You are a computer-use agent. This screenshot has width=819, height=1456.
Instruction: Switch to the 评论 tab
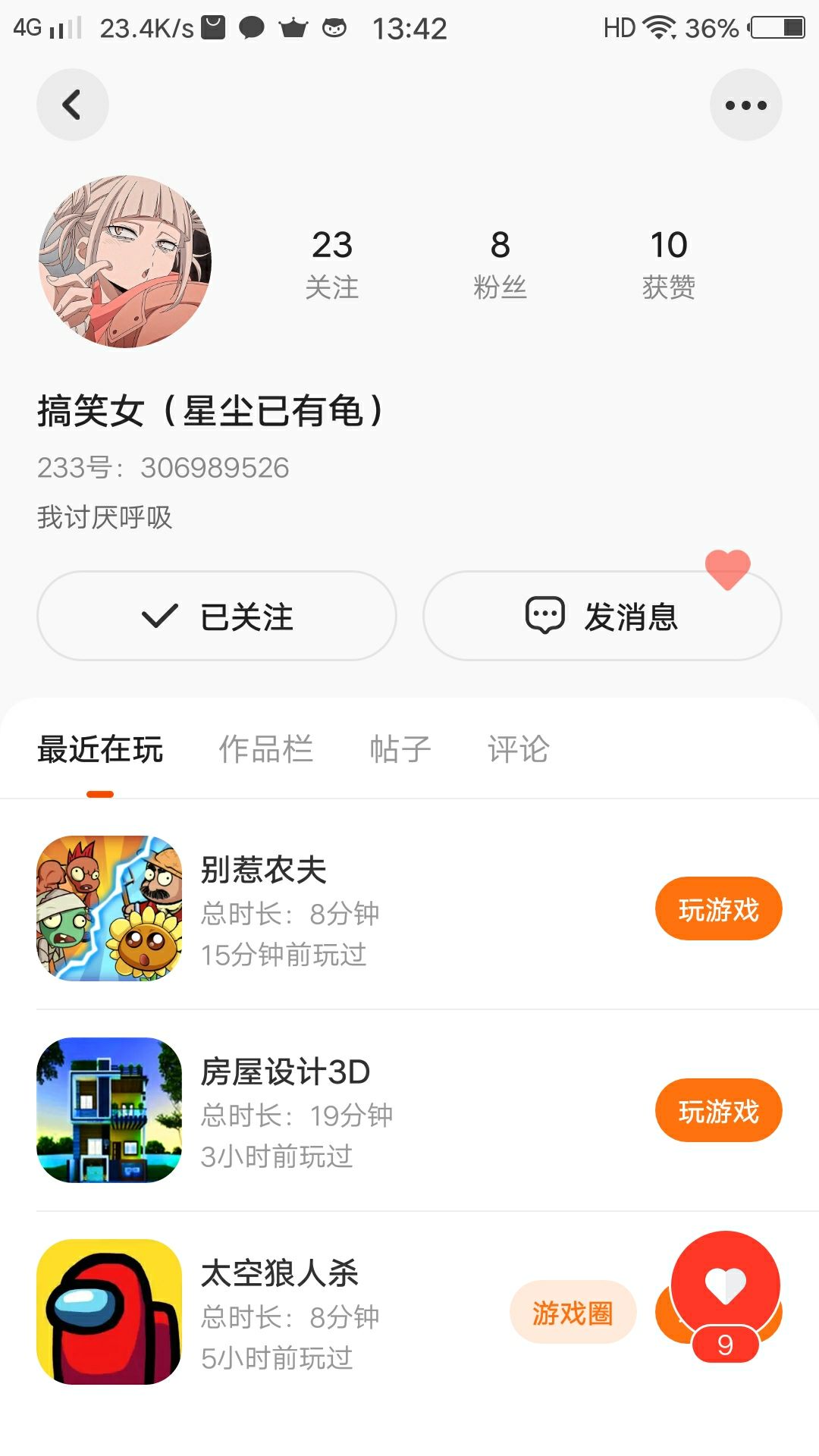[x=518, y=749]
